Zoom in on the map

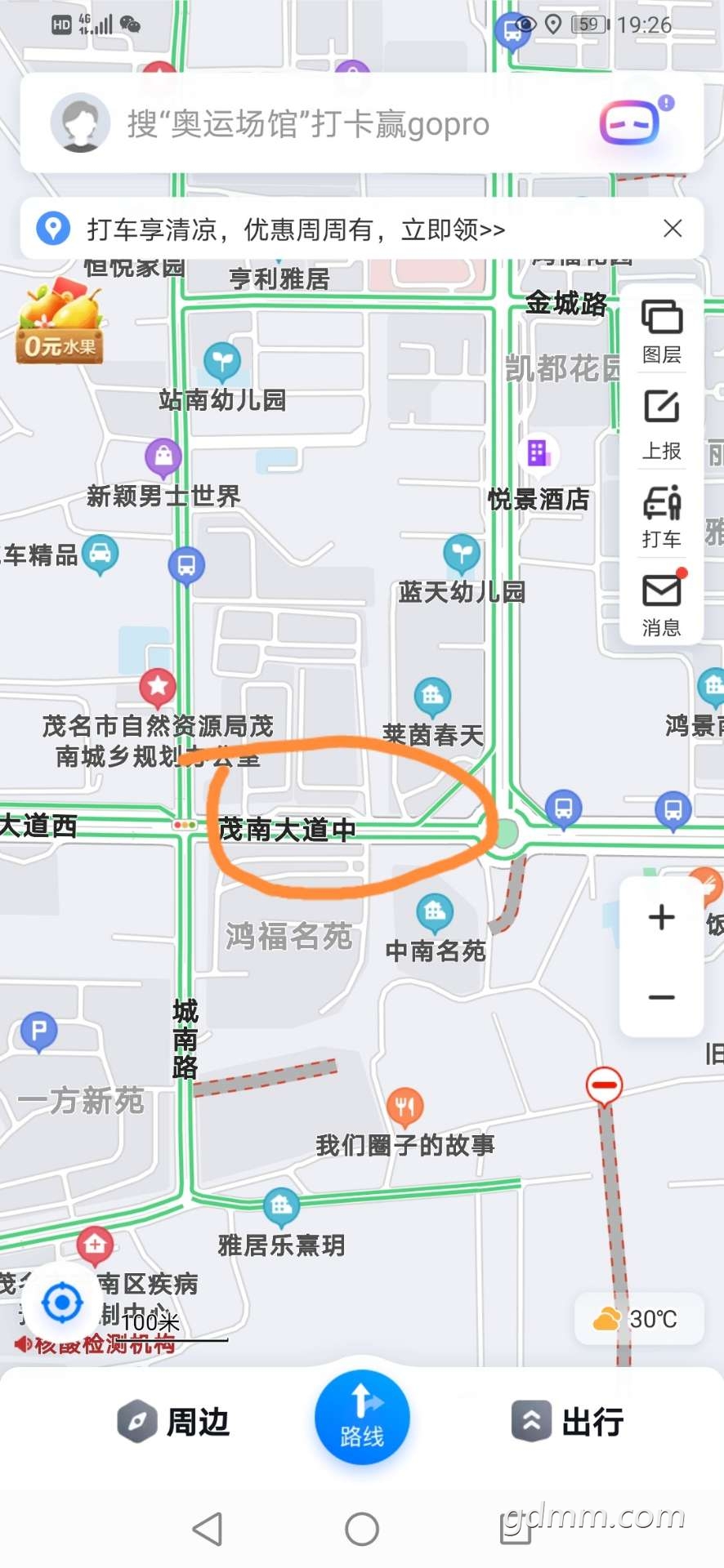click(661, 917)
